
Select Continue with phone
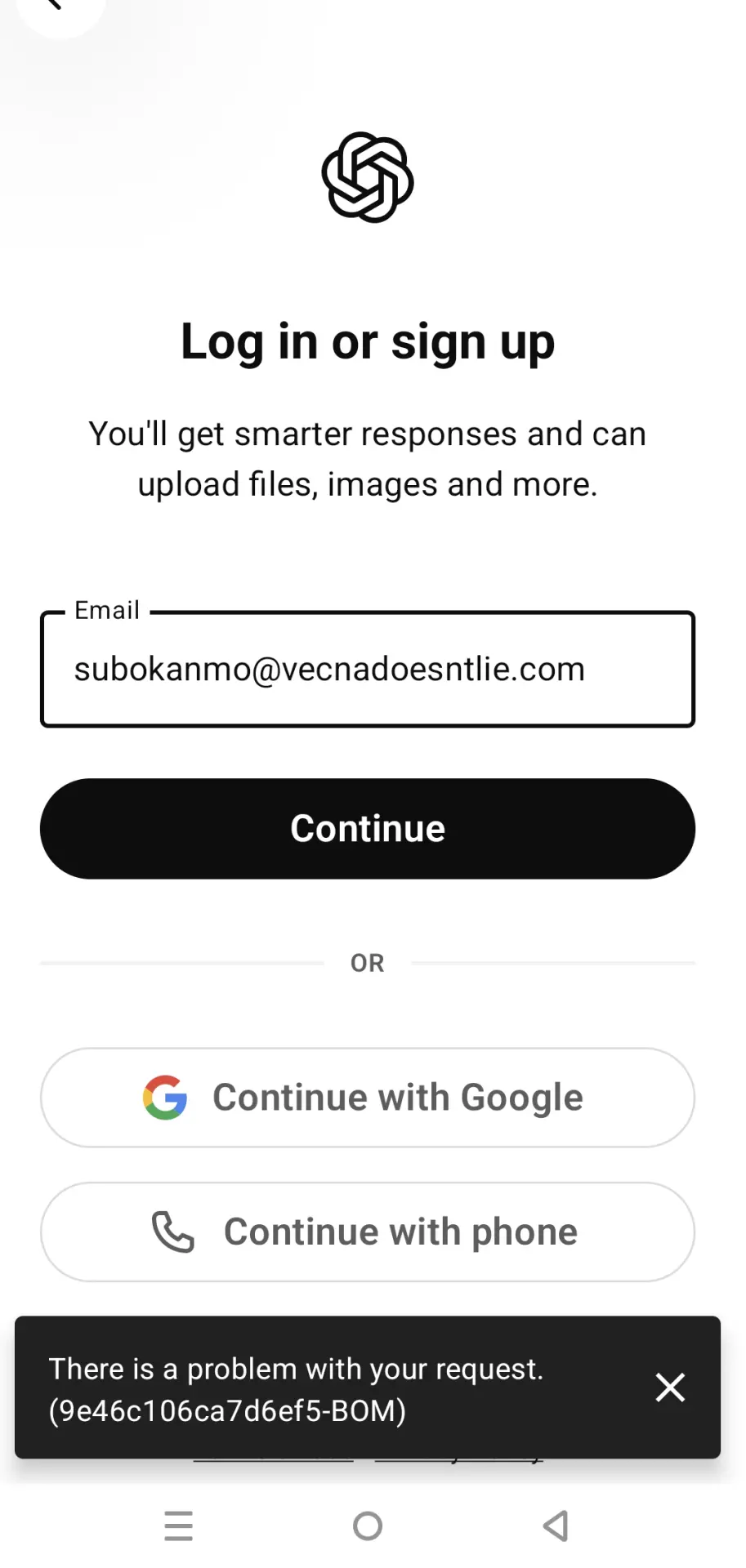point(368,1232)
